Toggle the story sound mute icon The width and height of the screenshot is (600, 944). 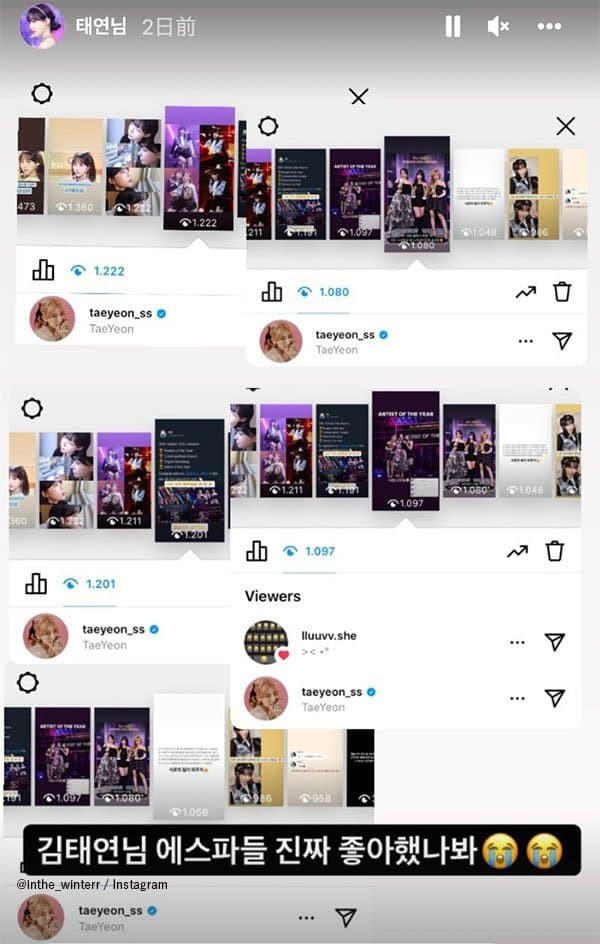tap(498, 27)
